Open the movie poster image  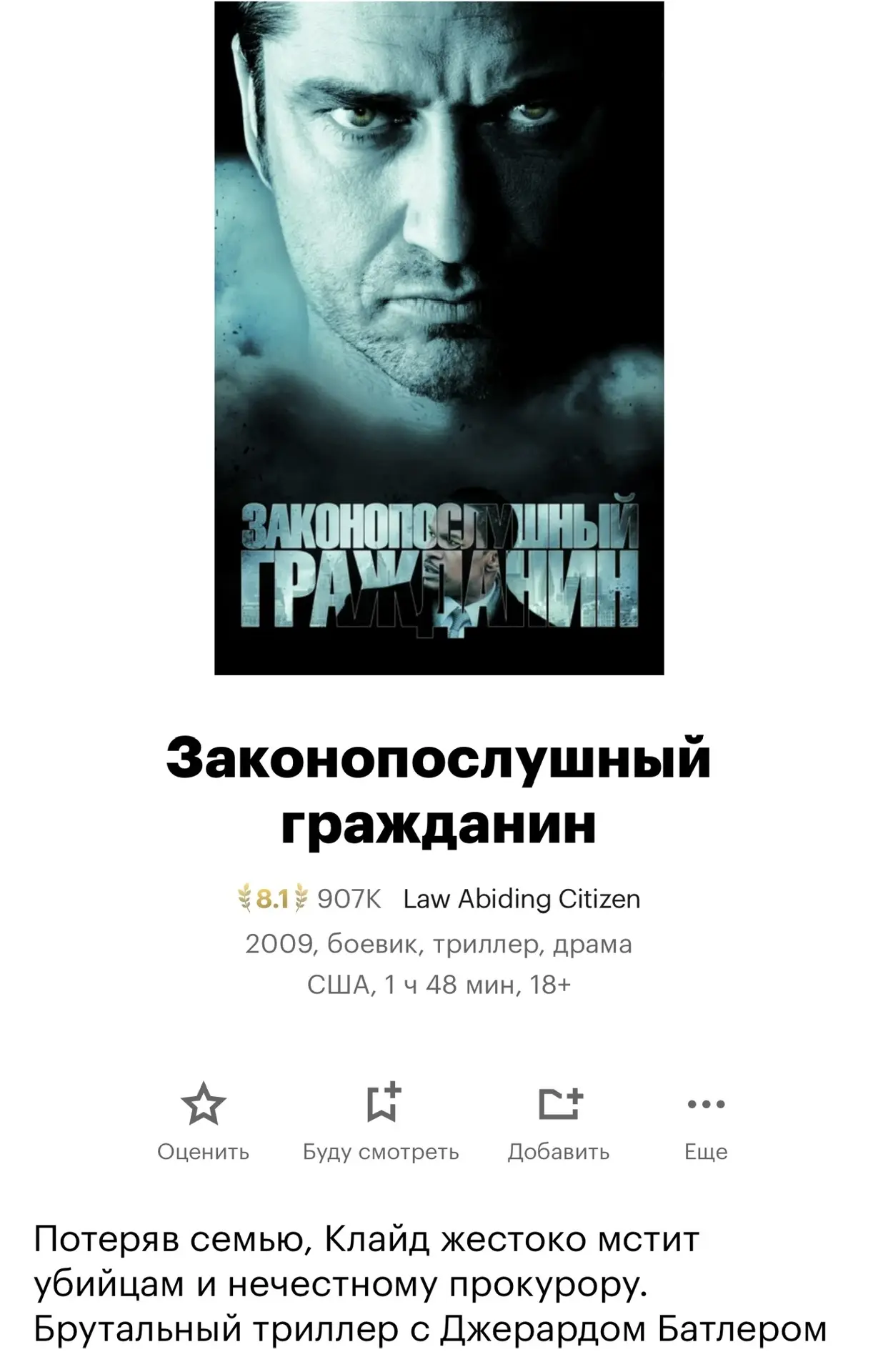point(439,337)
